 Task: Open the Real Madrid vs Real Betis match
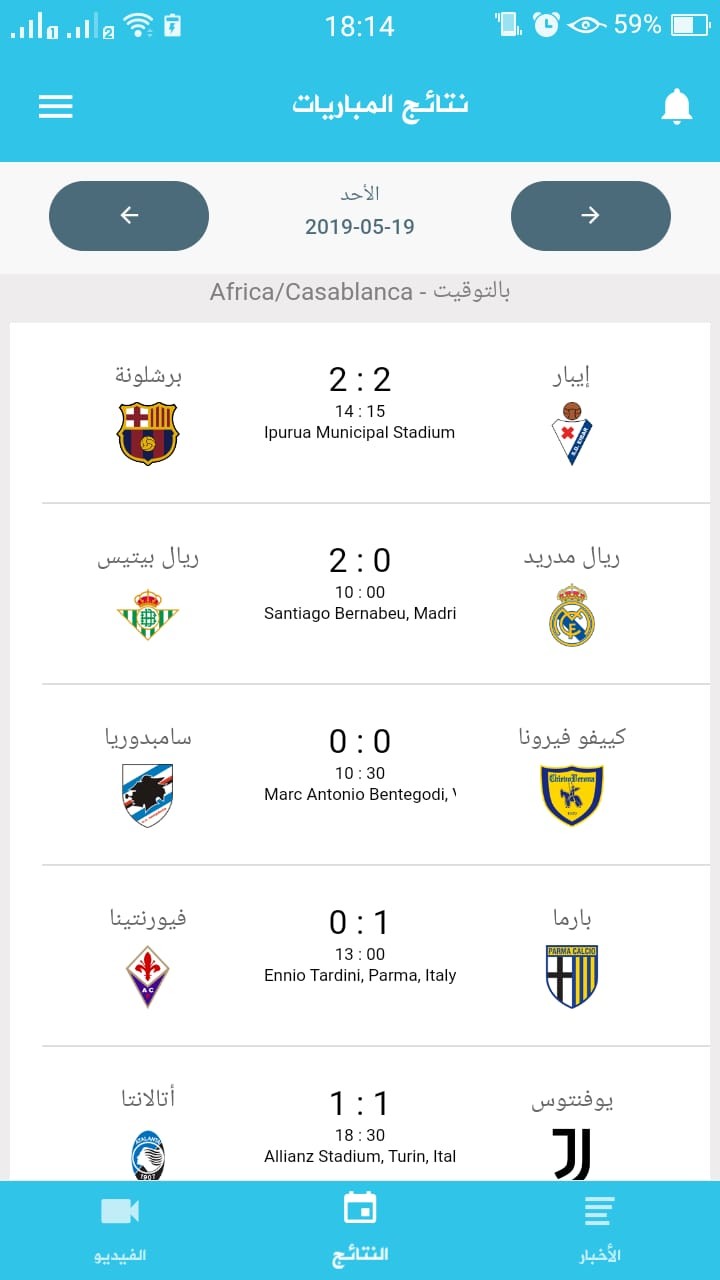point(360,594)
